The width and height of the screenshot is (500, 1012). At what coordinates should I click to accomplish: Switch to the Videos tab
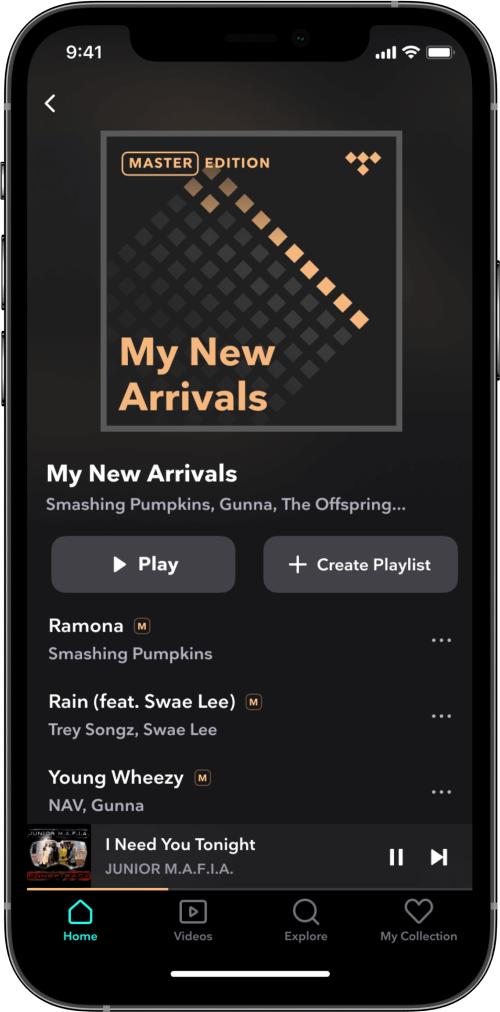(193, 921)
